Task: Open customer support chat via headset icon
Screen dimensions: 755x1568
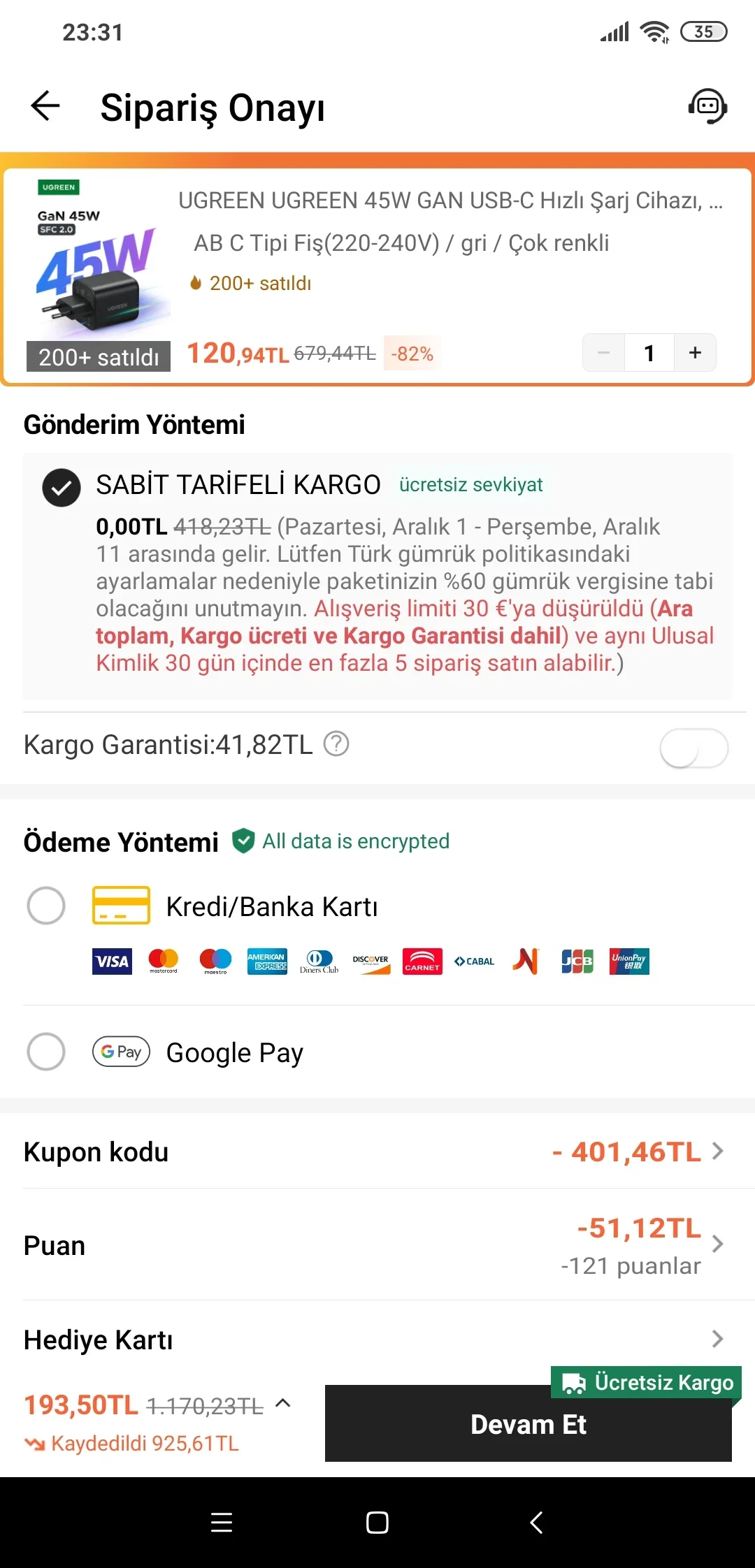Action: 707,106
